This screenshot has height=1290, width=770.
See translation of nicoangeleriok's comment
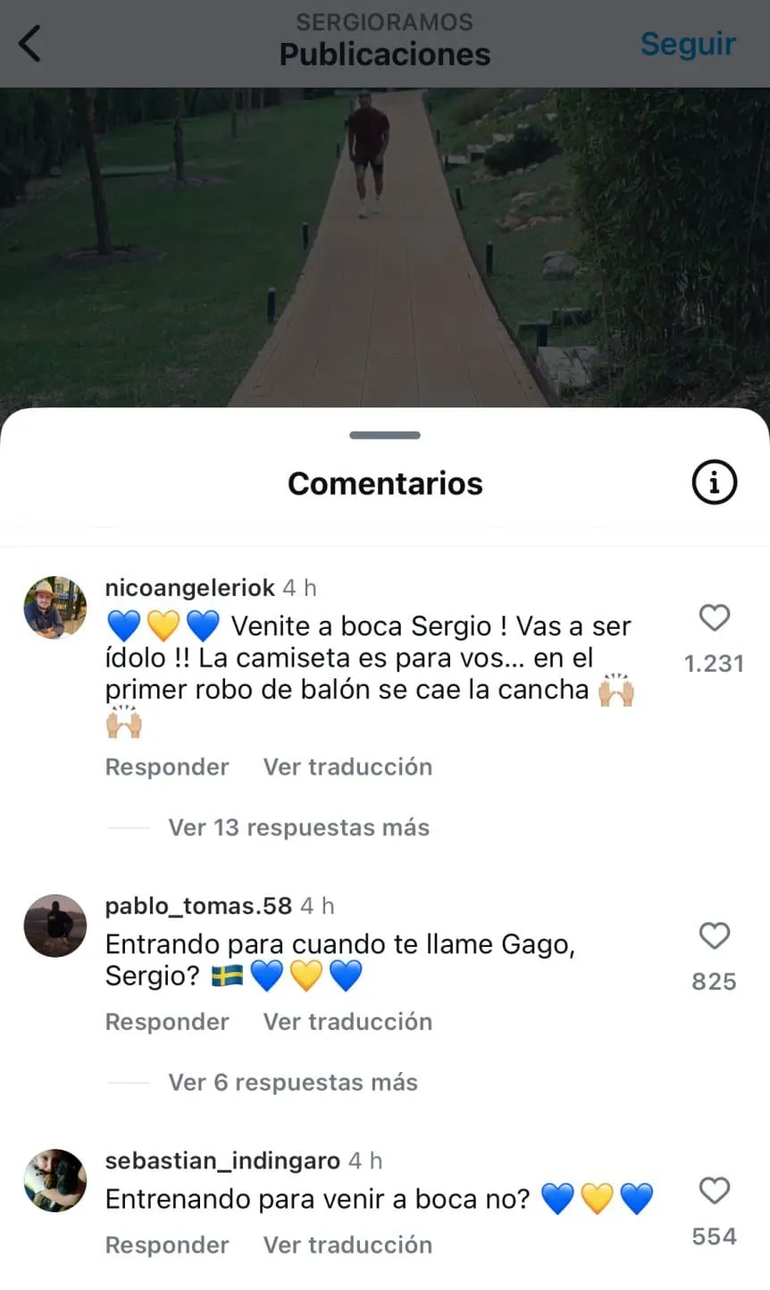point(348,767)
